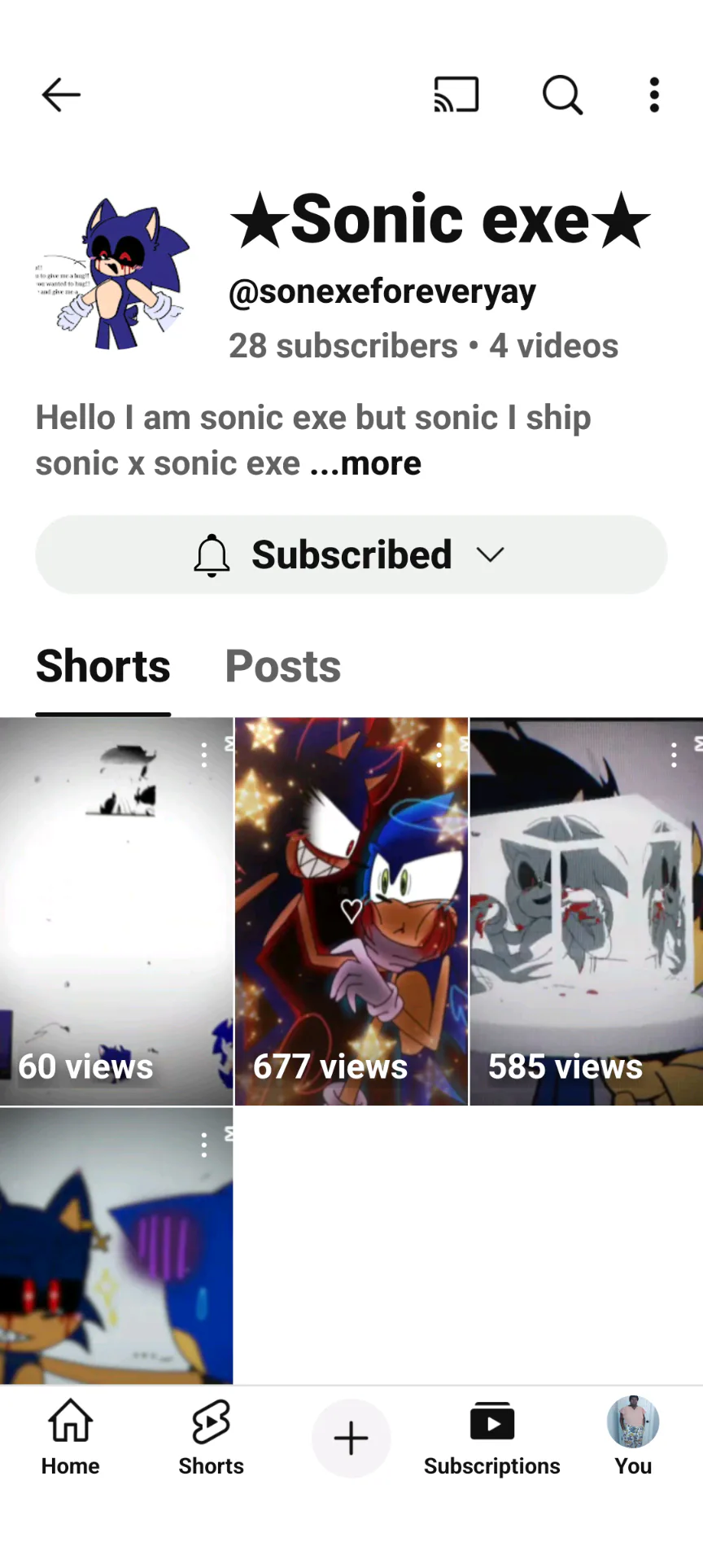The image size is (703, 1568).
Task: Open Shorts in the bottom navigation
Action: tap(211, 1438)
